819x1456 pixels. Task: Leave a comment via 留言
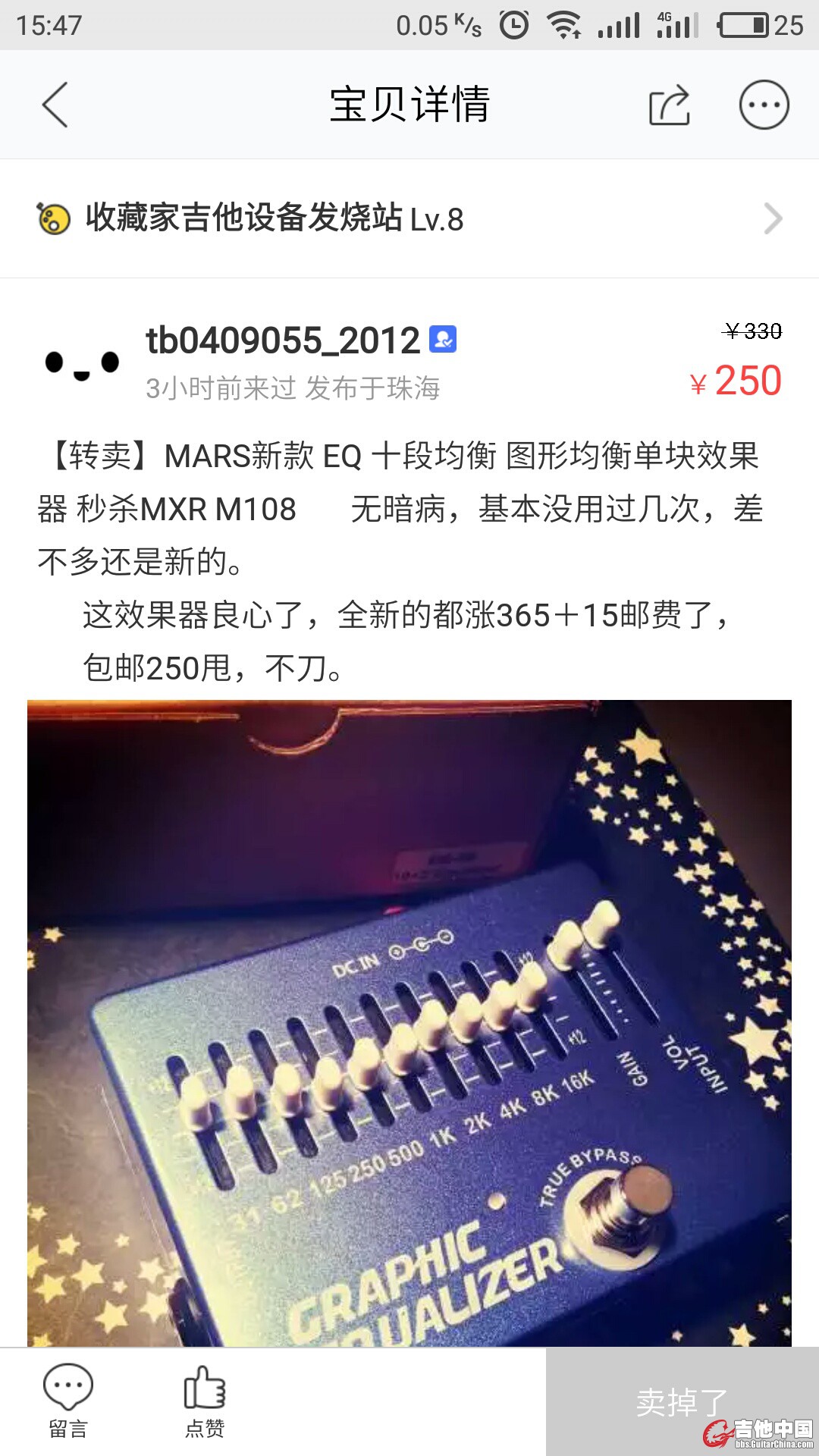coord(68,1401)
